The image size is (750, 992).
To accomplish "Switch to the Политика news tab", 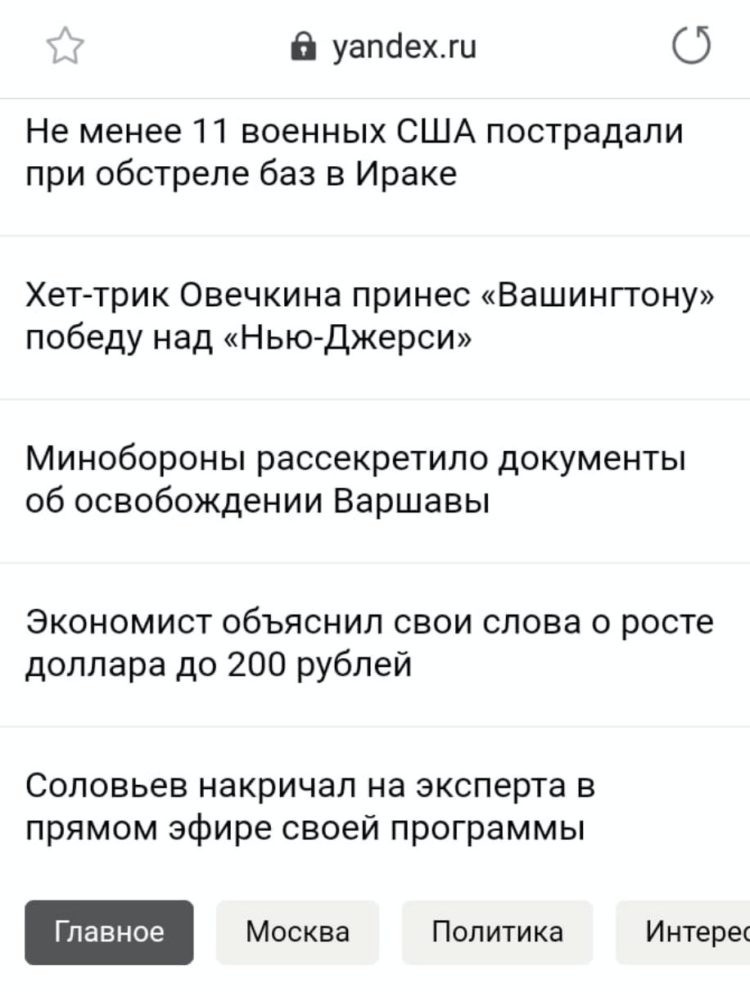I will [497, 932].
